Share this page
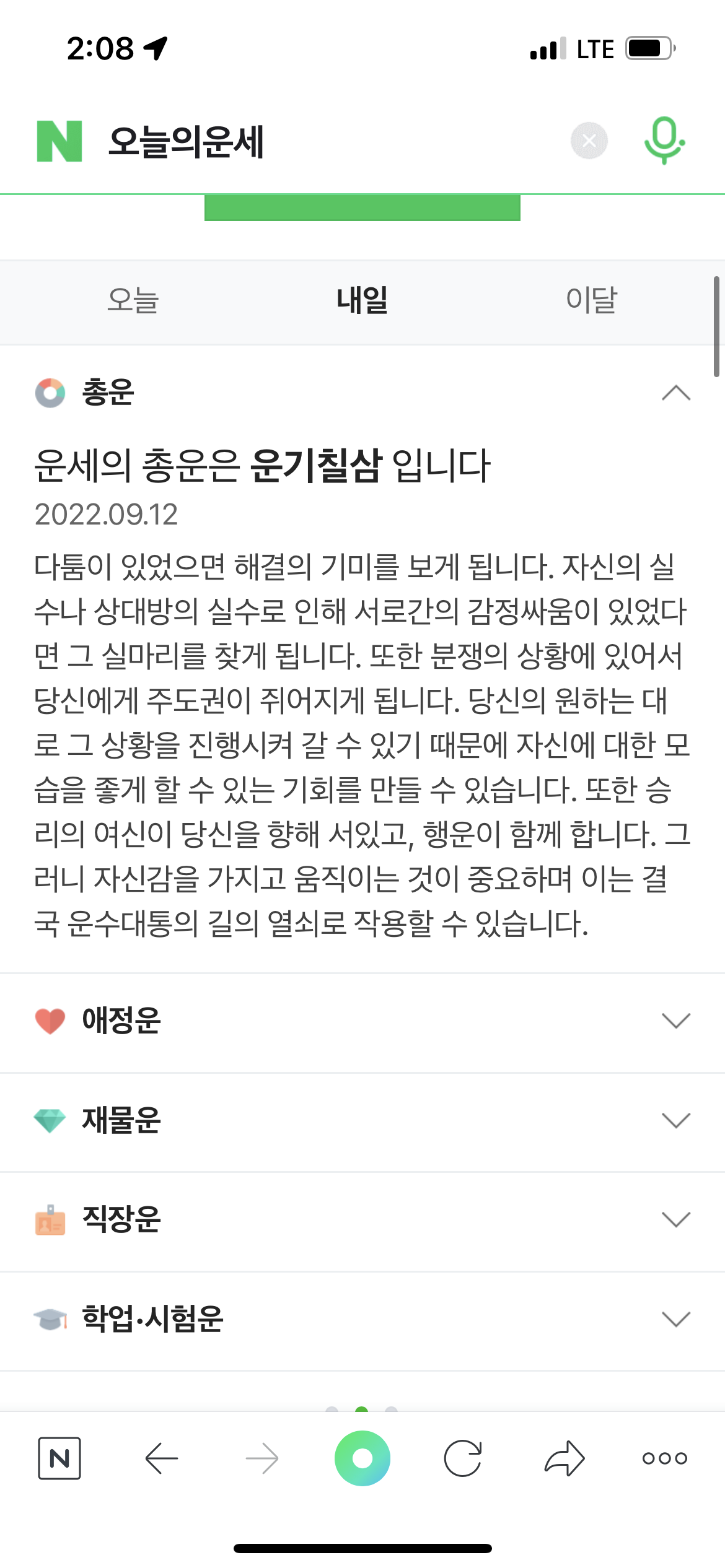725x1568 pixels. (564, 1458)
